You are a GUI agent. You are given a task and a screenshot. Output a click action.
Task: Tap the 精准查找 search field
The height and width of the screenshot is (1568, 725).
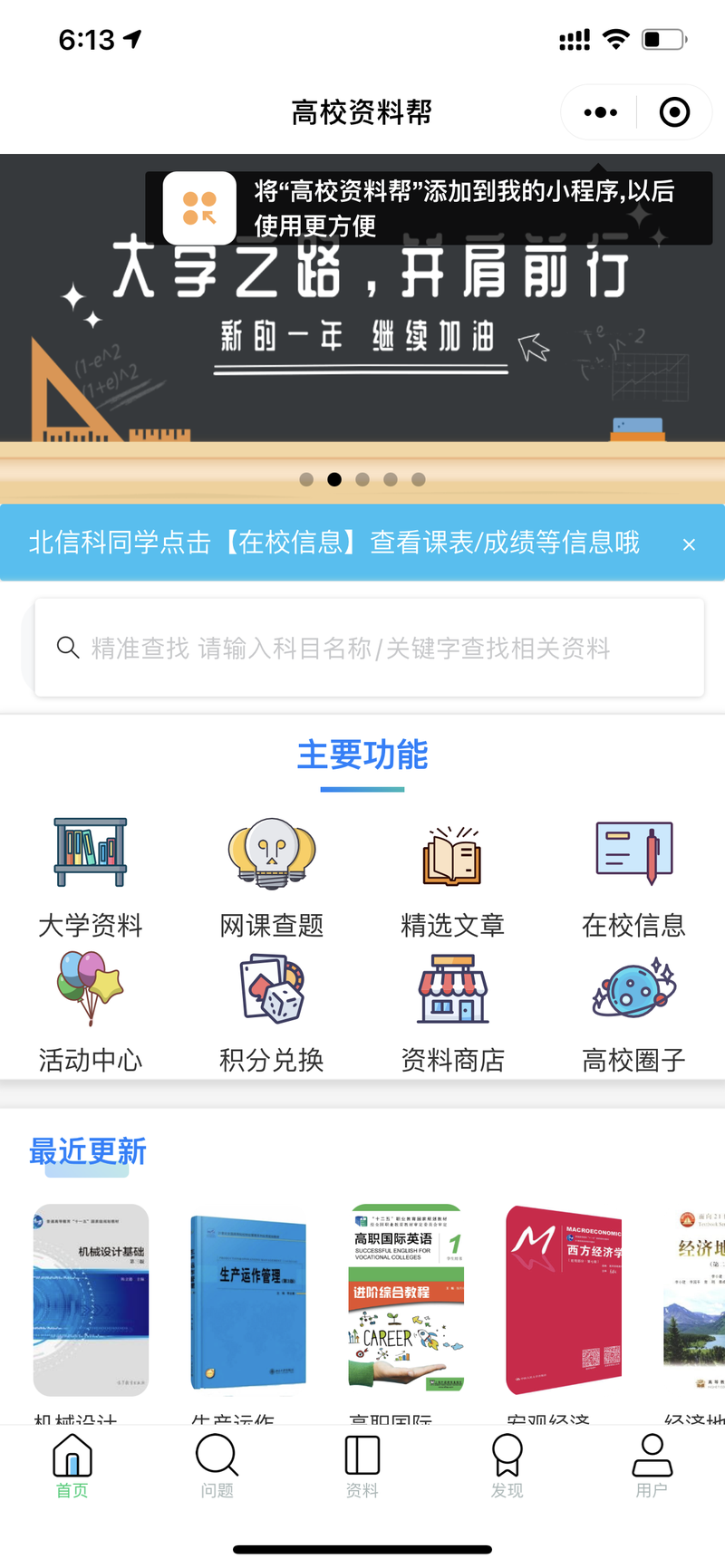tap(370, 649)
